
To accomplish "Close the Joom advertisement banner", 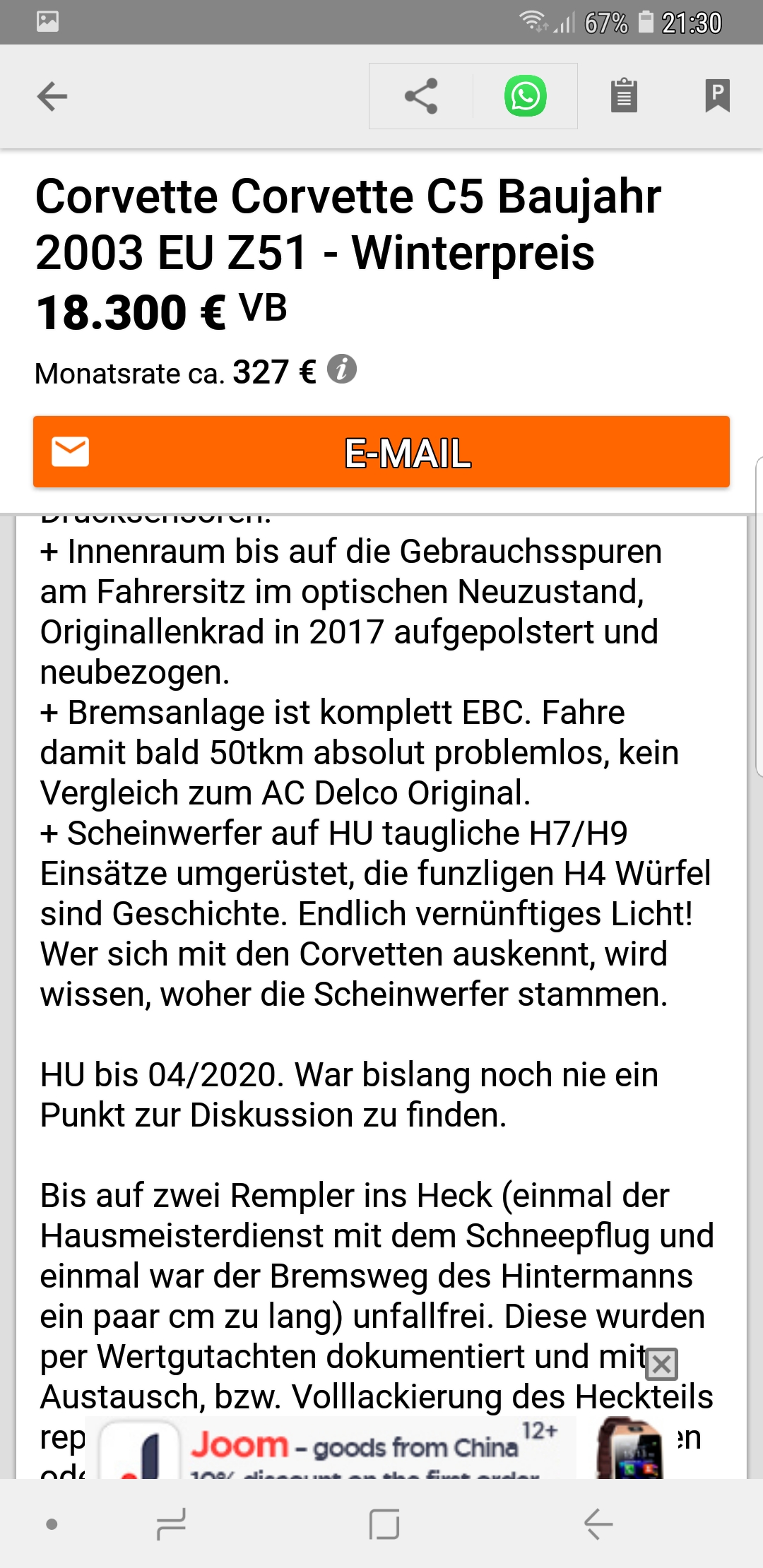I will tap(663, 1364).
